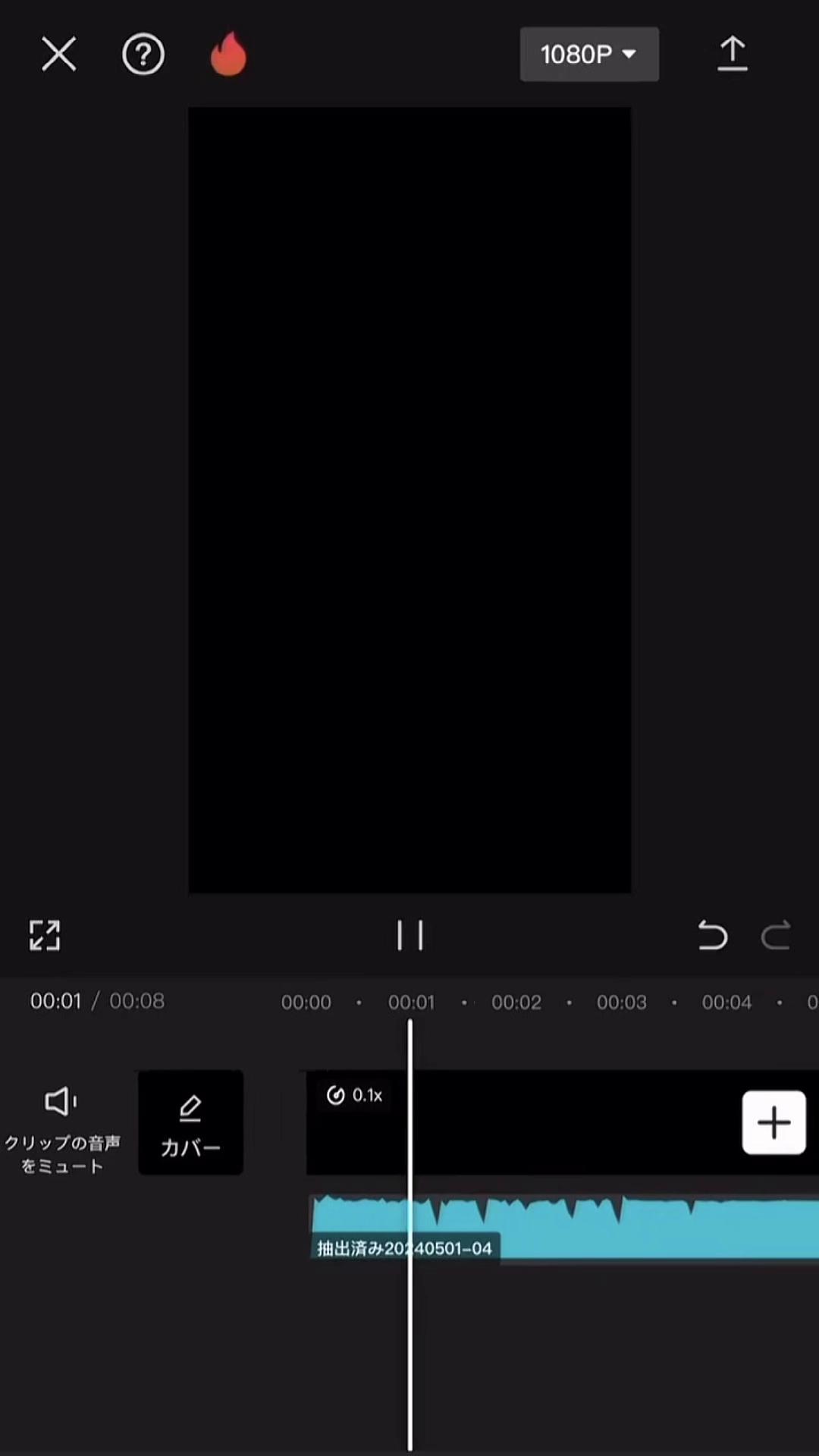Image resolution: width=819 pixels, height=1456 pixels.
Task: Select the 抽出済み20240501-04 audio track
Action: tap(565, 1227)
